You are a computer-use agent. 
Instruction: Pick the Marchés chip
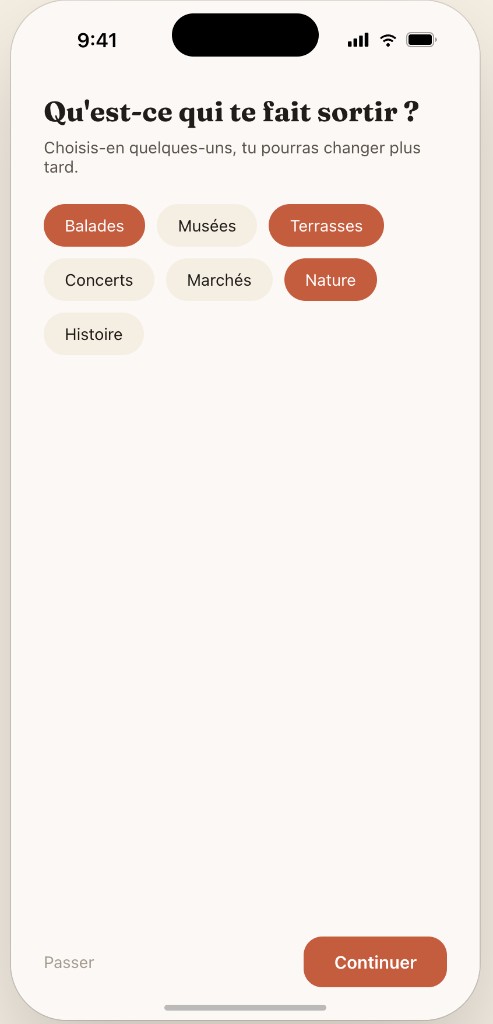(x=219, y=280)
